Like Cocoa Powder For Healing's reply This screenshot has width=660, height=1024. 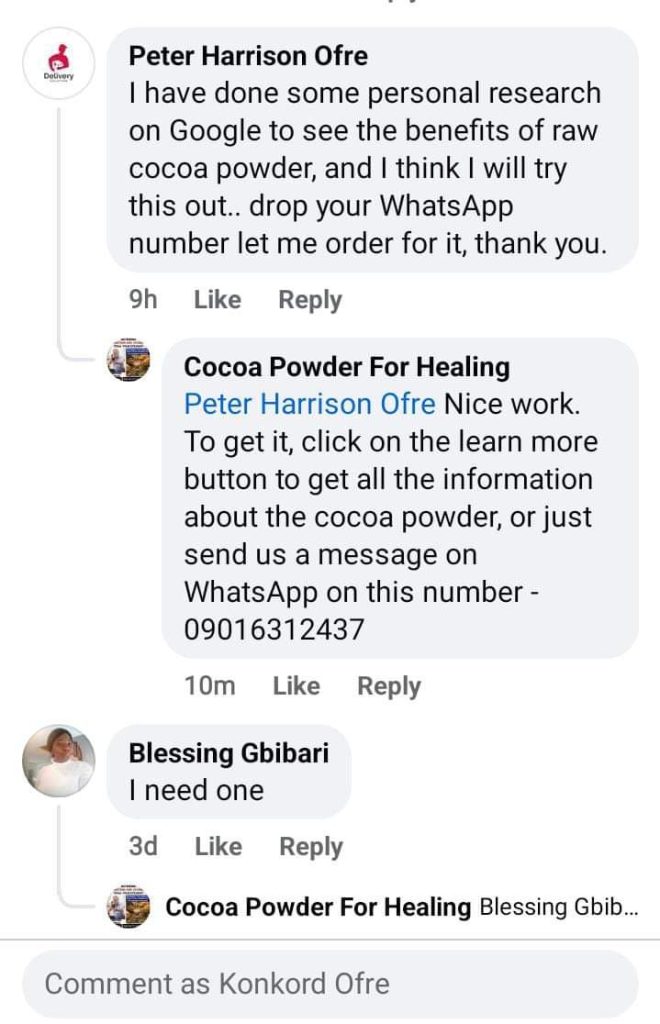click(x=296, y=686)
